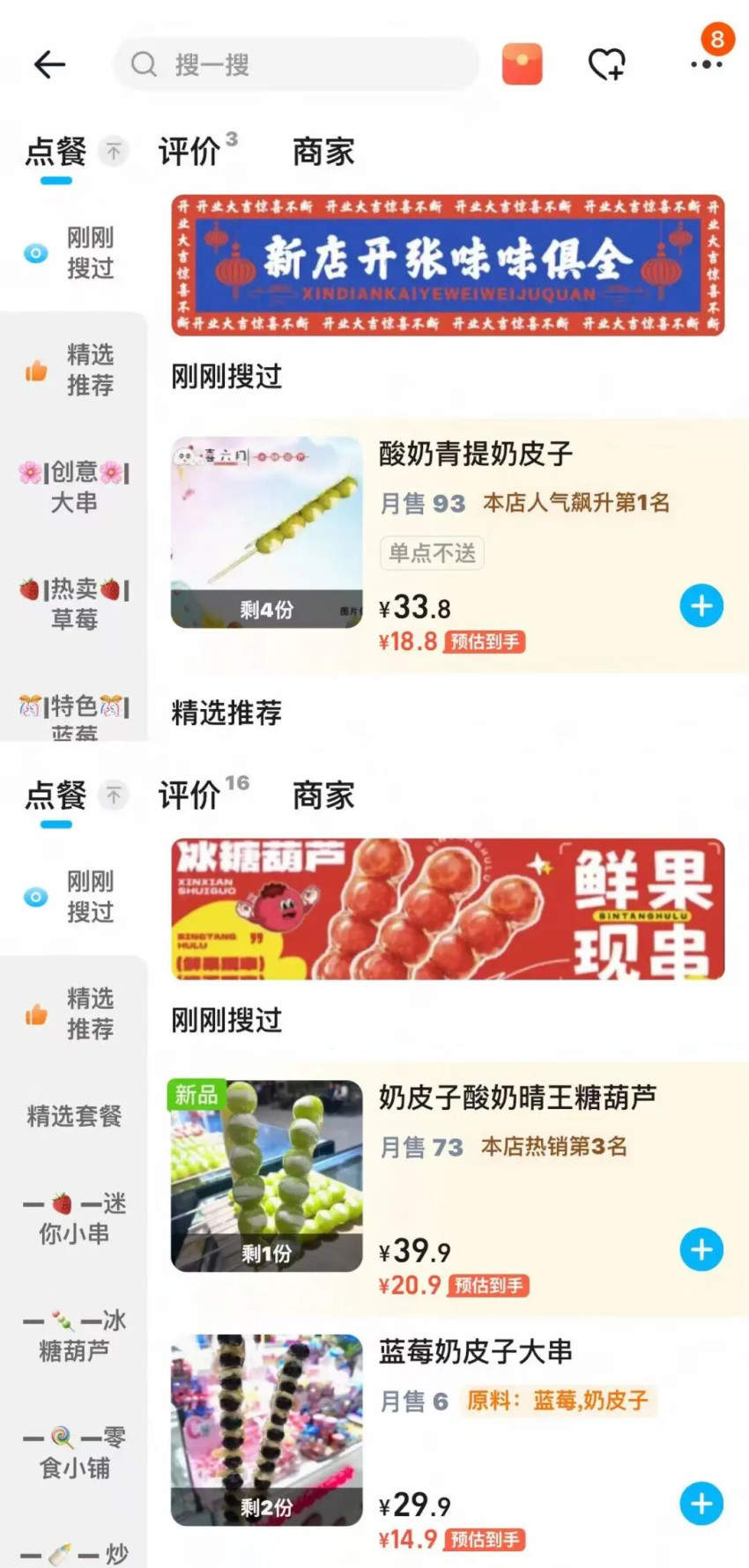
Task: View the 蓝莓奶皮子大串 product photo
Action: (x=266, y=1430)
